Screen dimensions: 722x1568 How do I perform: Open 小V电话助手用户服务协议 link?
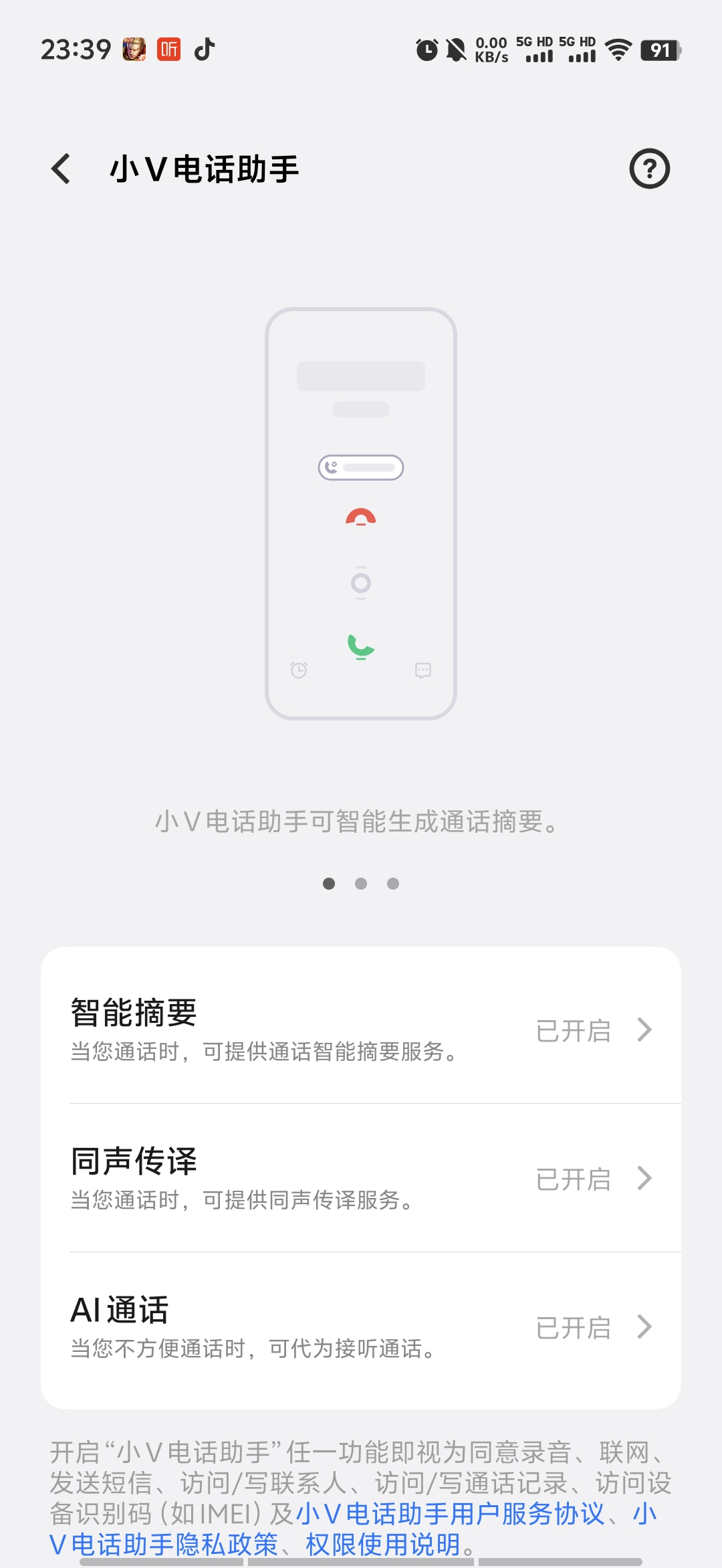click(x=449, y=1514)
